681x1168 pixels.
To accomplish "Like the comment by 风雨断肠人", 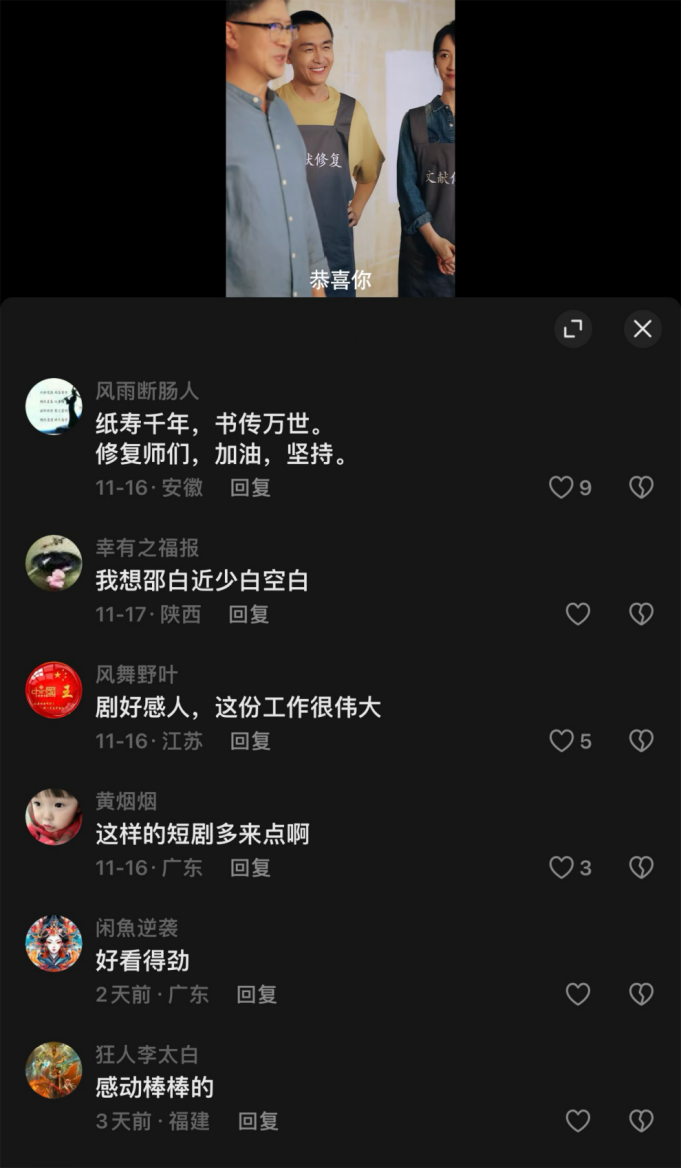I will pos(561,487).
